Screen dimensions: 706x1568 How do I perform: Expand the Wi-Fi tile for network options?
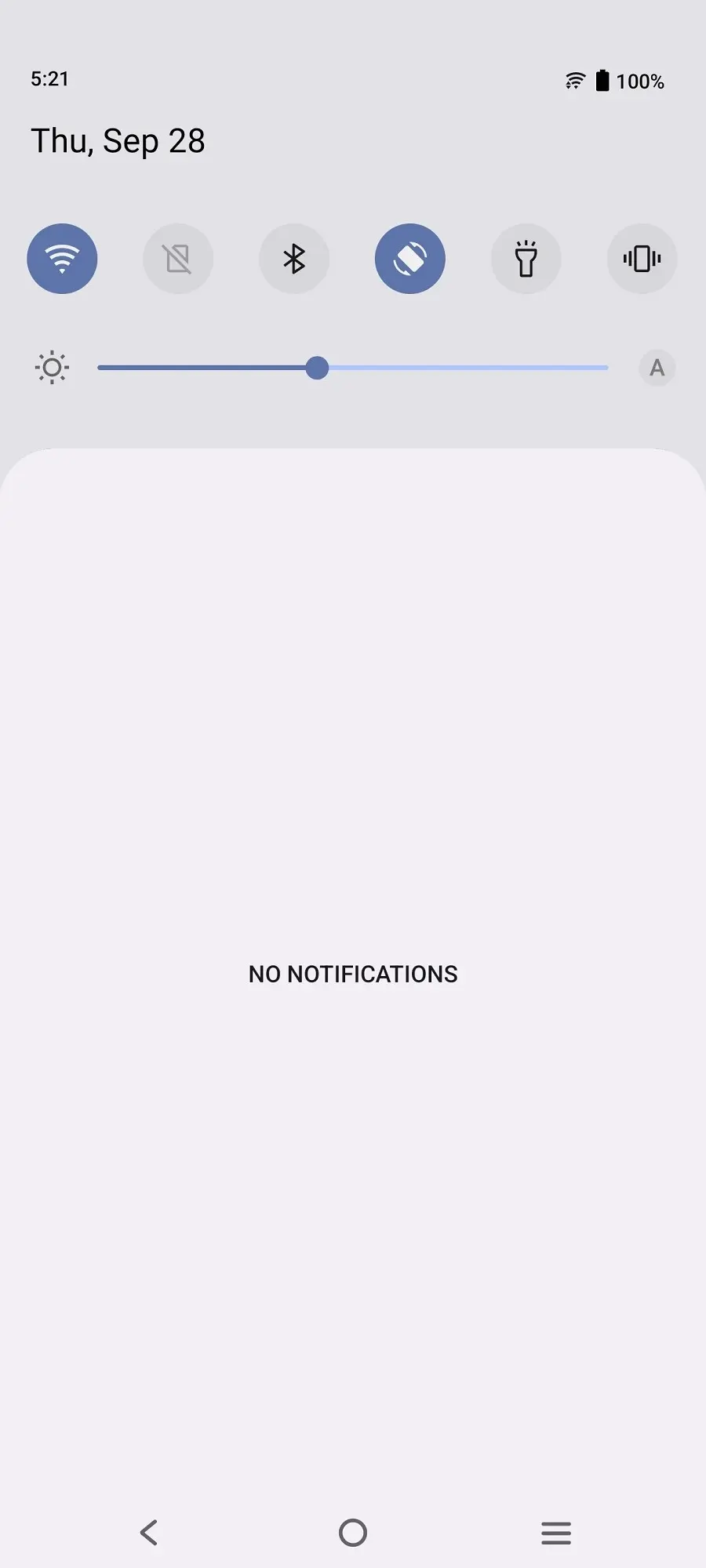point(62,259)
